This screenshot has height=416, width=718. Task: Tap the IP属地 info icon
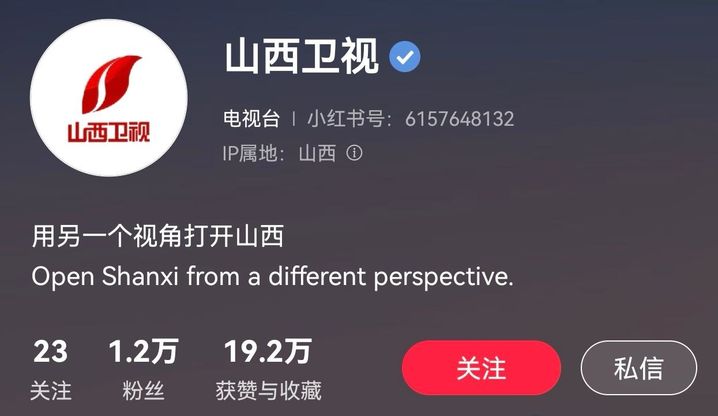(353, 154)
